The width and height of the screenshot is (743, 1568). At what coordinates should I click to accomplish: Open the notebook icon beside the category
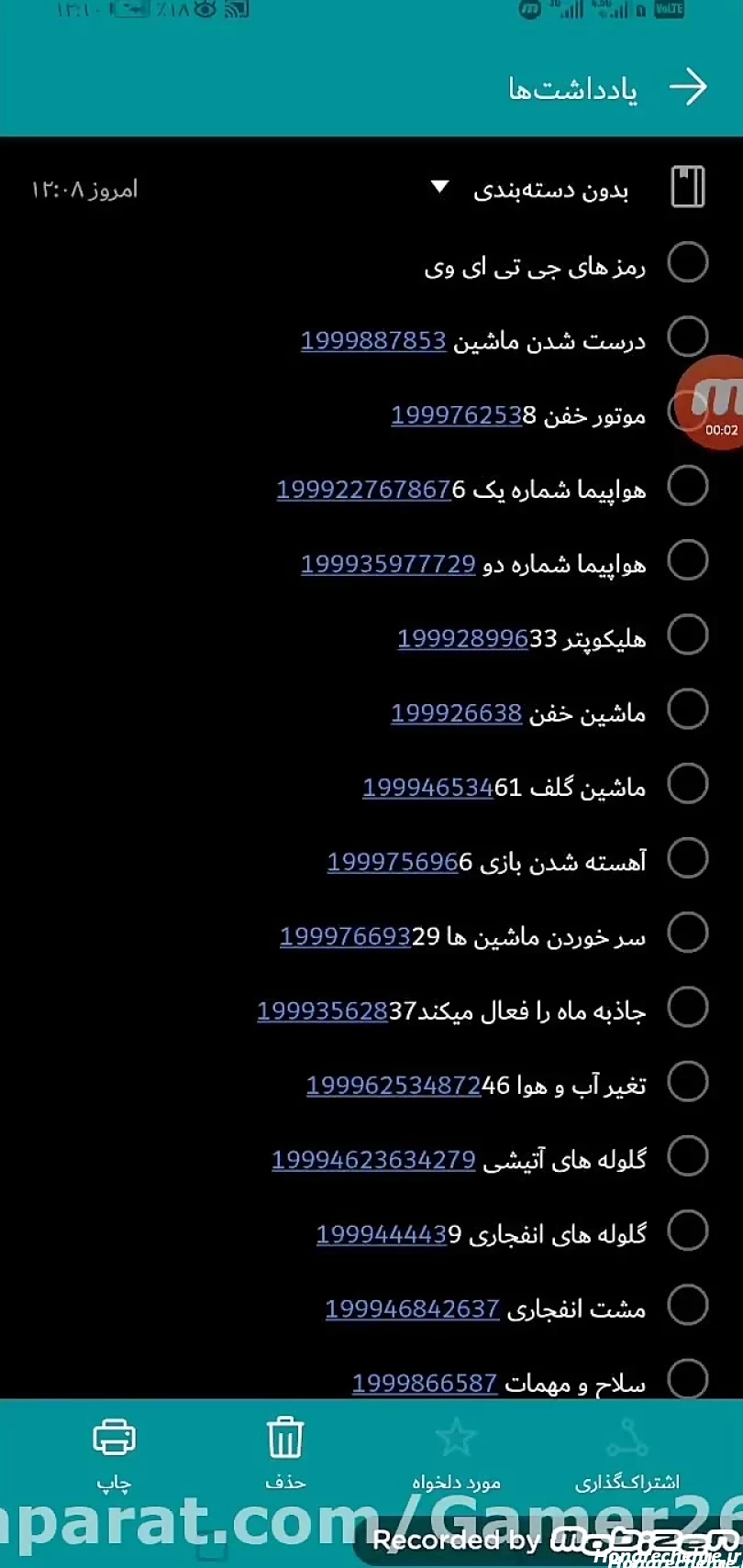(688, 187)
